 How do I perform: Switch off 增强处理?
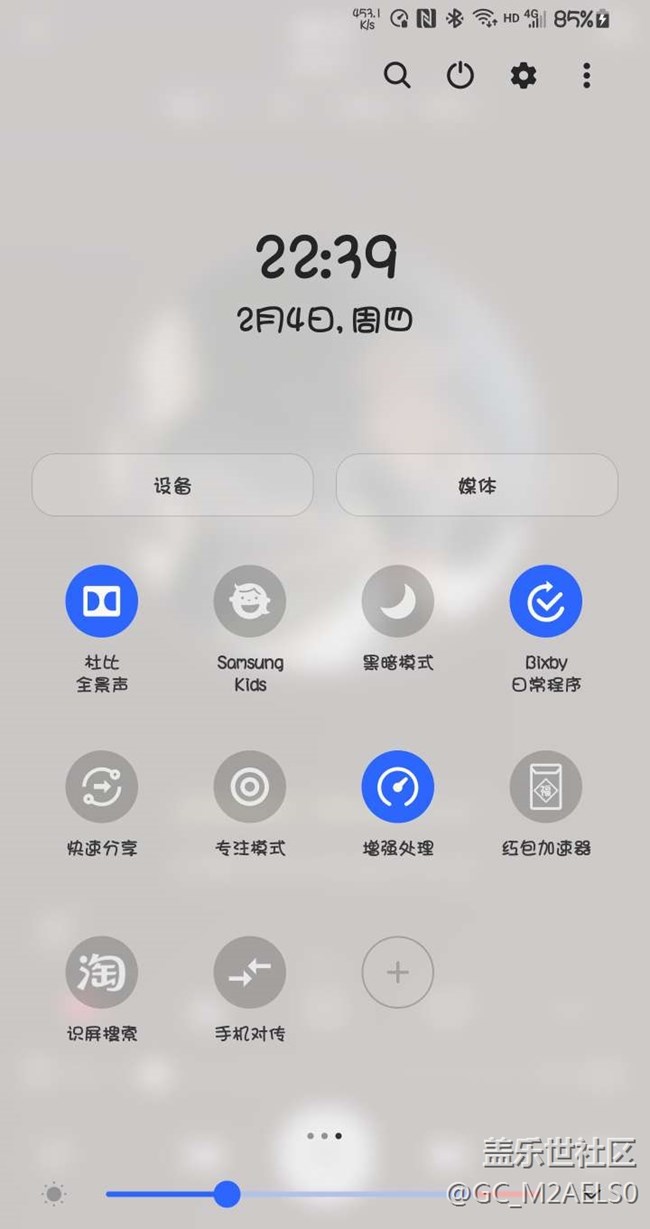398,787
